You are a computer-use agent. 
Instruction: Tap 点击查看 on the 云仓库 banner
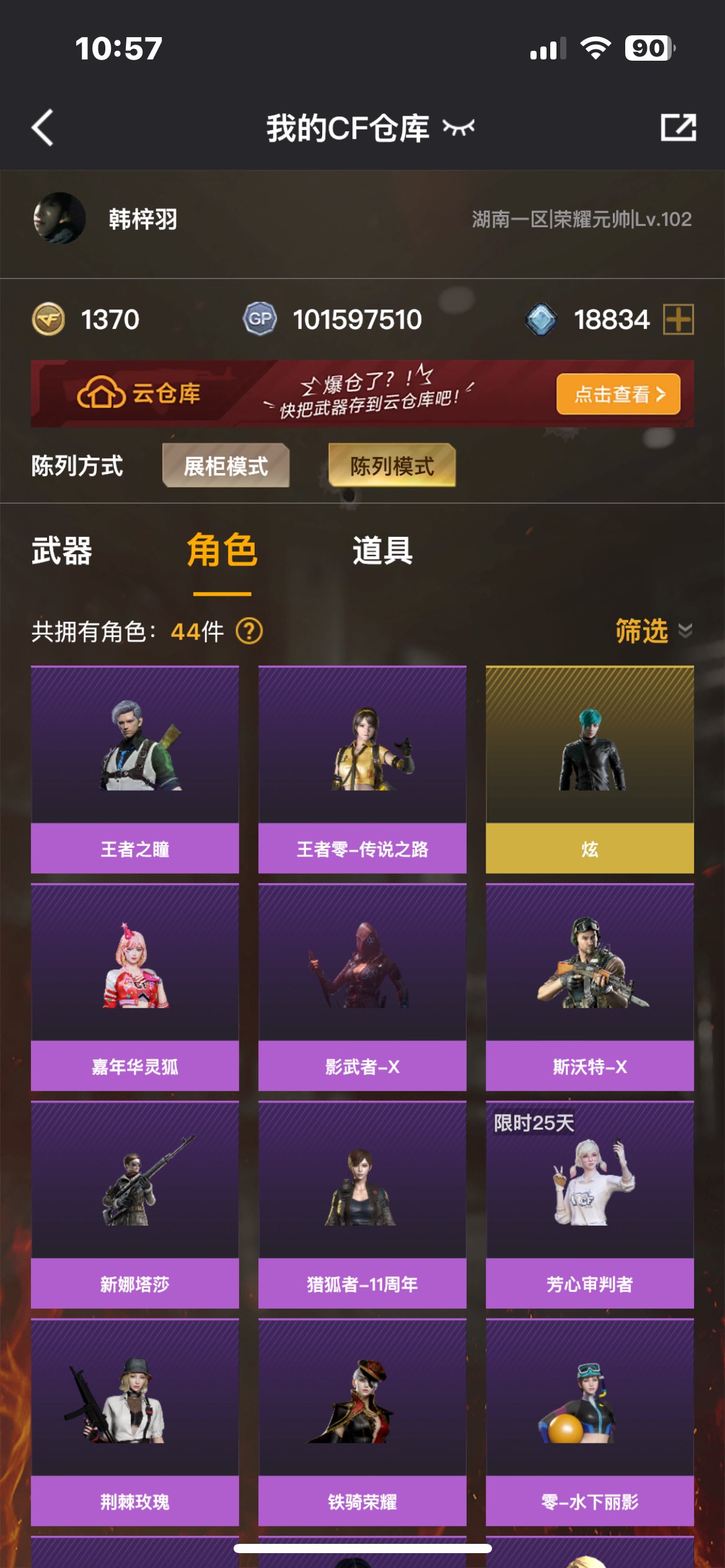tap(618, 394)
